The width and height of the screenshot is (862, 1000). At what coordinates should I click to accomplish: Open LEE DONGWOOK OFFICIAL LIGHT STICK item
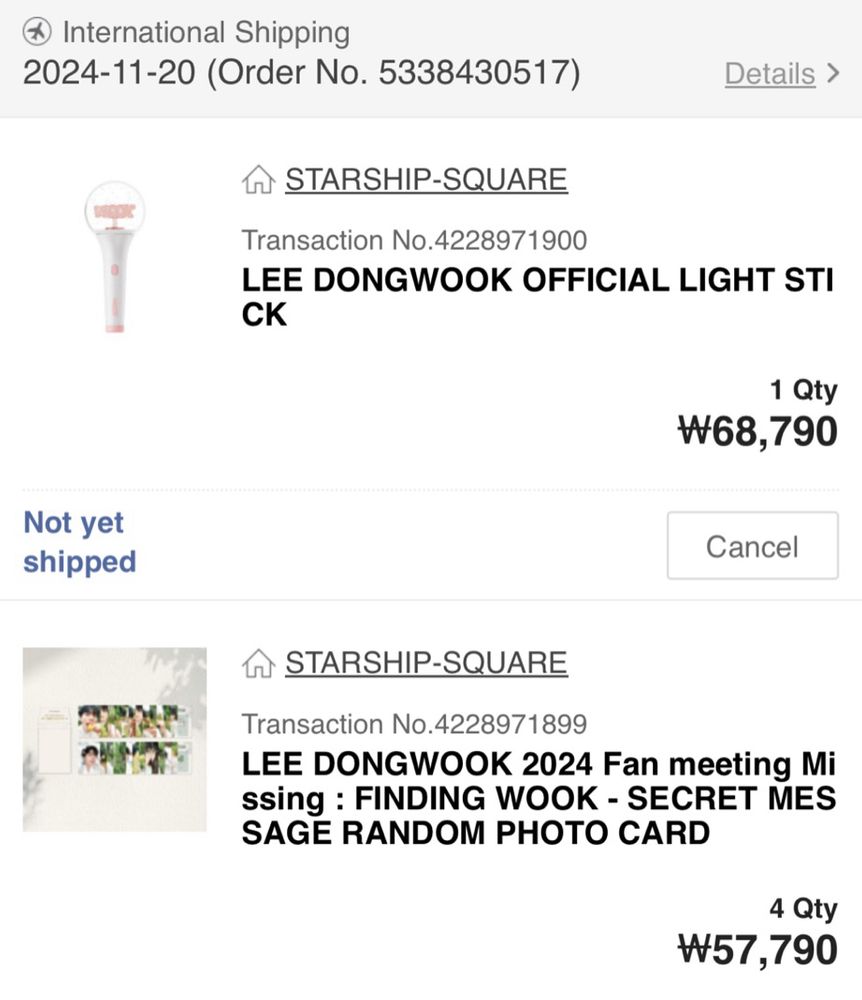537,297
